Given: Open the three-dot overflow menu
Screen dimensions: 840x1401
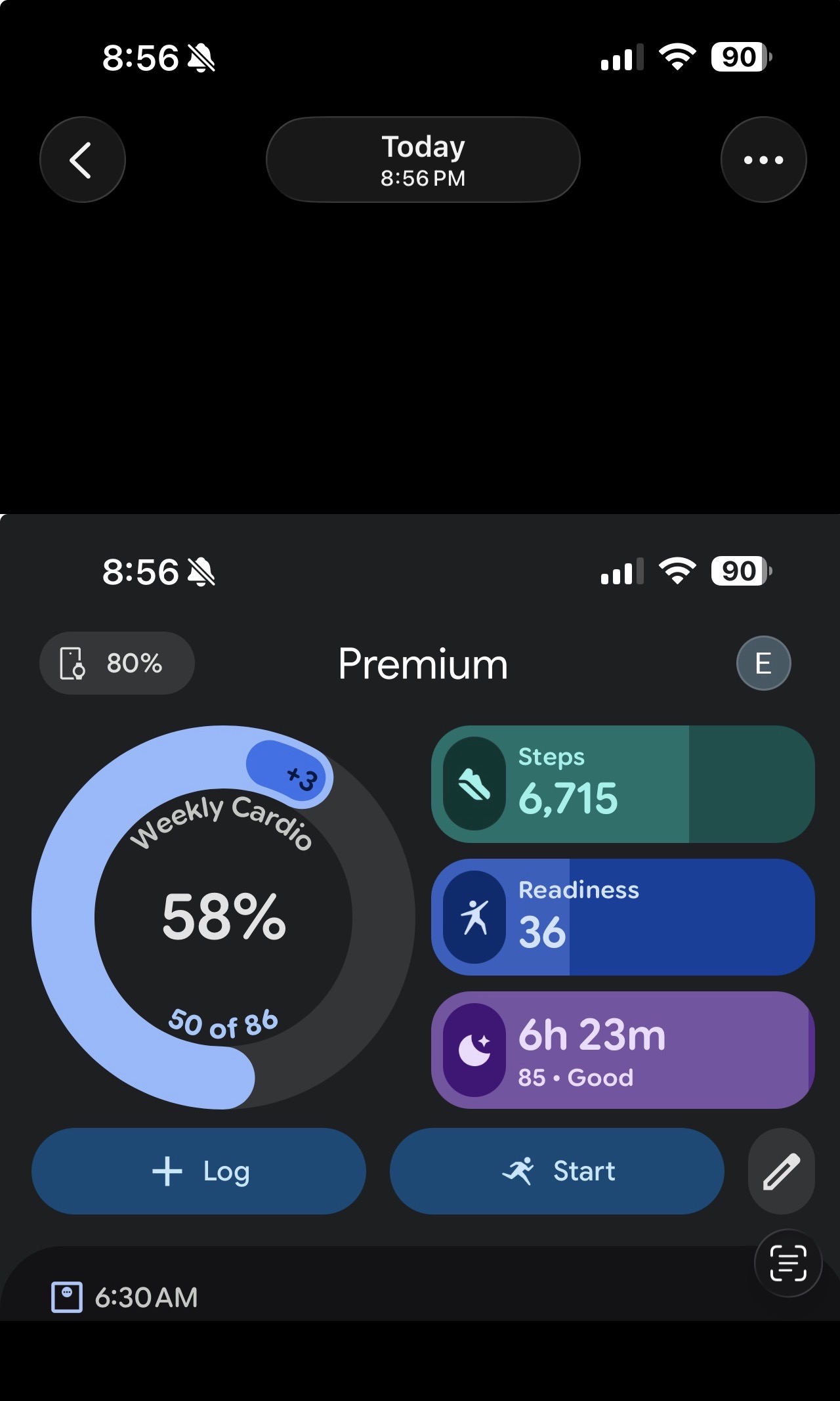Looking at the screenshot, I should pos(763,160).
